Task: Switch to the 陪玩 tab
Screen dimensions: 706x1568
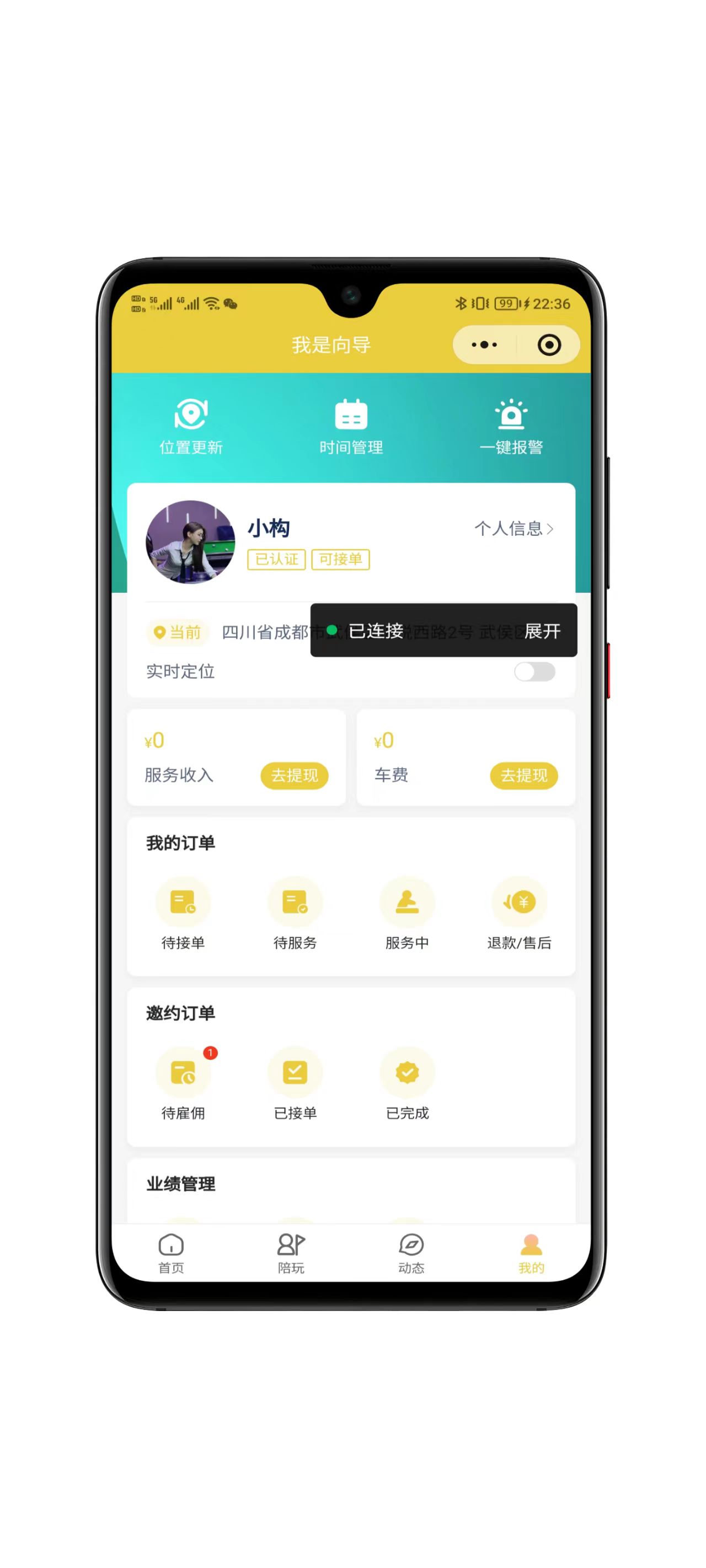Action: pyautogui.click(x=291, y=1254)
